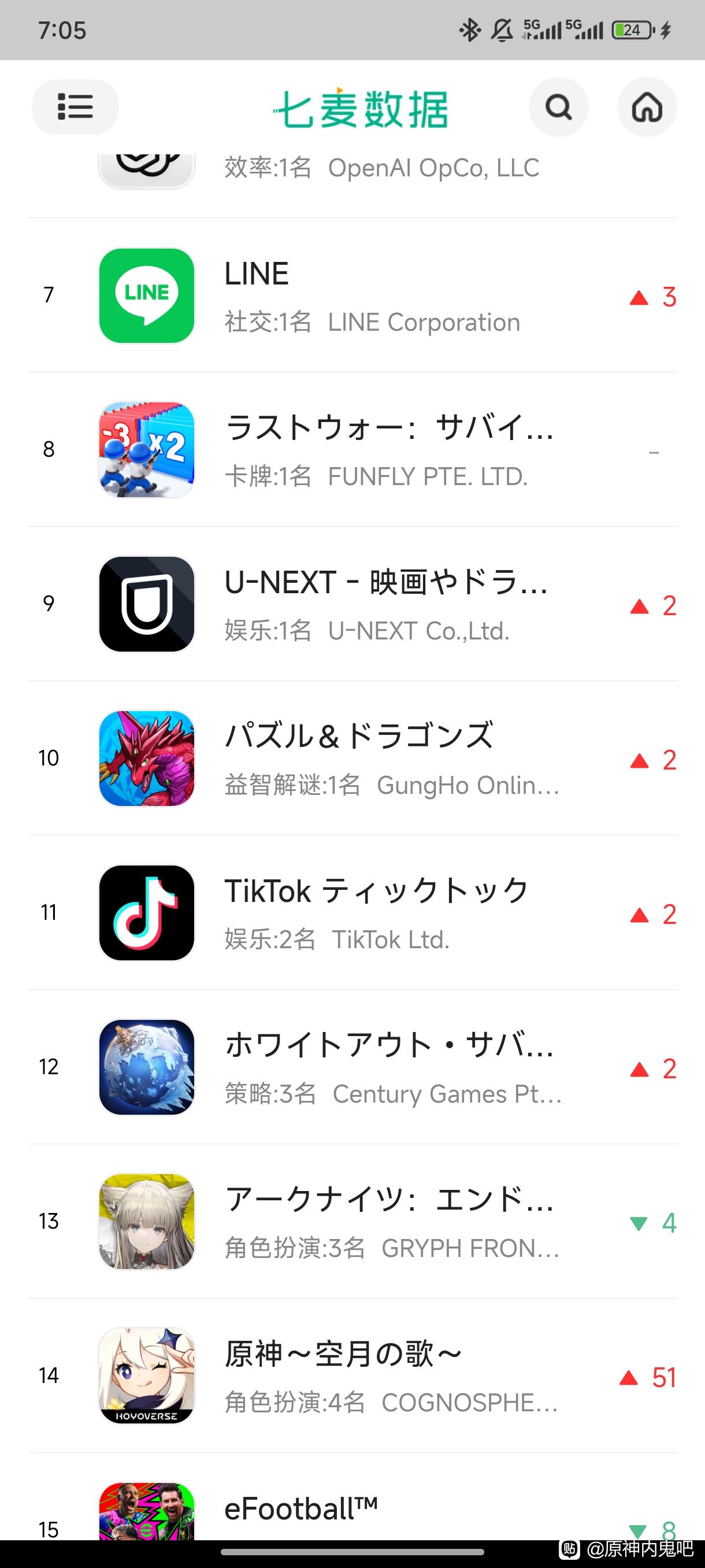Open the list menu button
The image size is (705, 1568).
(75, 107)
